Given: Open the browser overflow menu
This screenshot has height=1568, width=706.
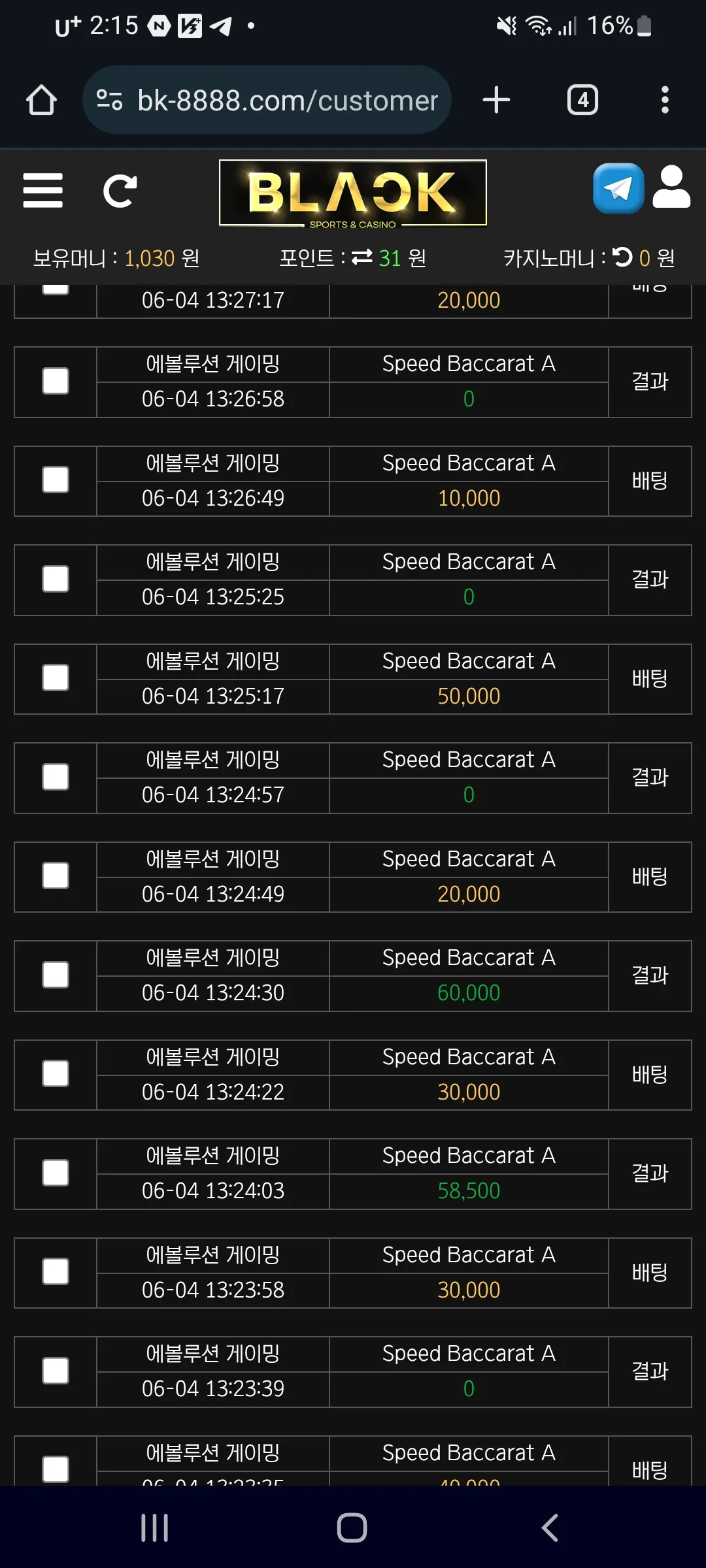Looking at the screenshot, I should 665,100.
